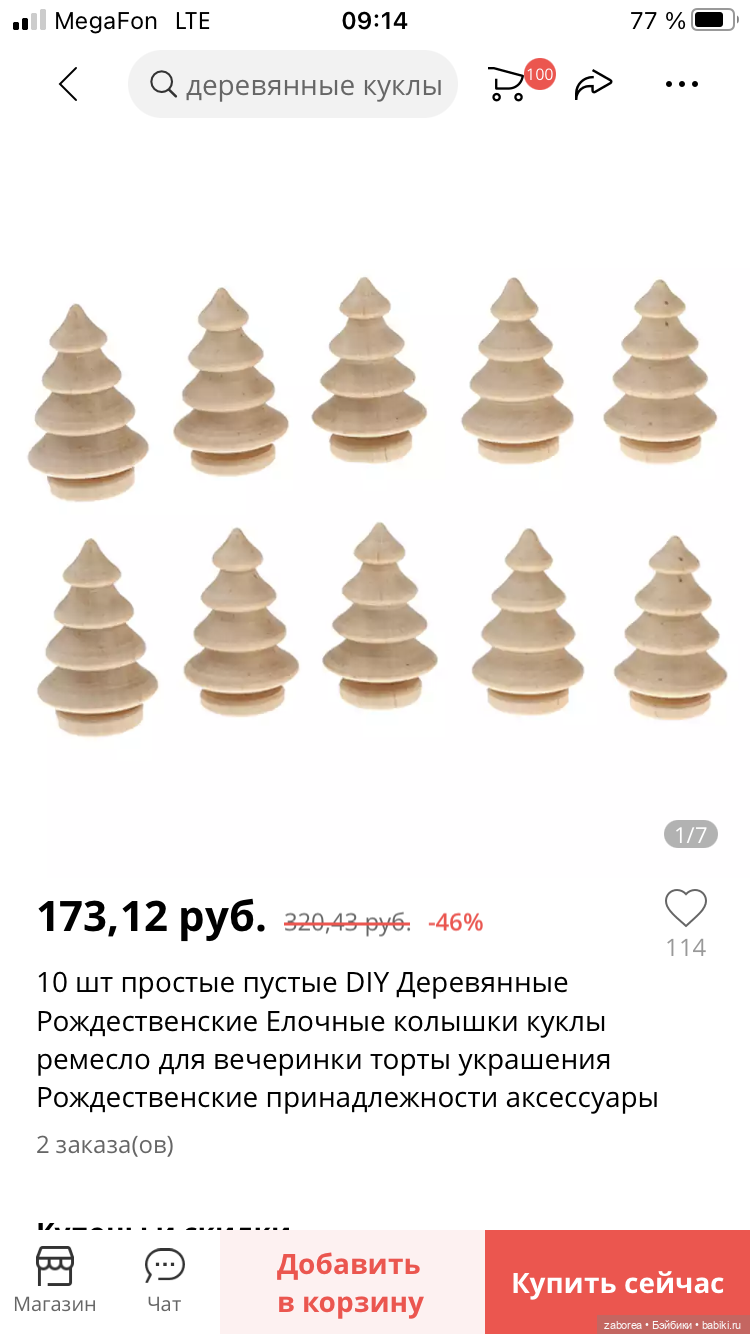Open the Чат with the seller
Screen dimensions: 750x1334
pyautogui.click(x=164, y=1280)
